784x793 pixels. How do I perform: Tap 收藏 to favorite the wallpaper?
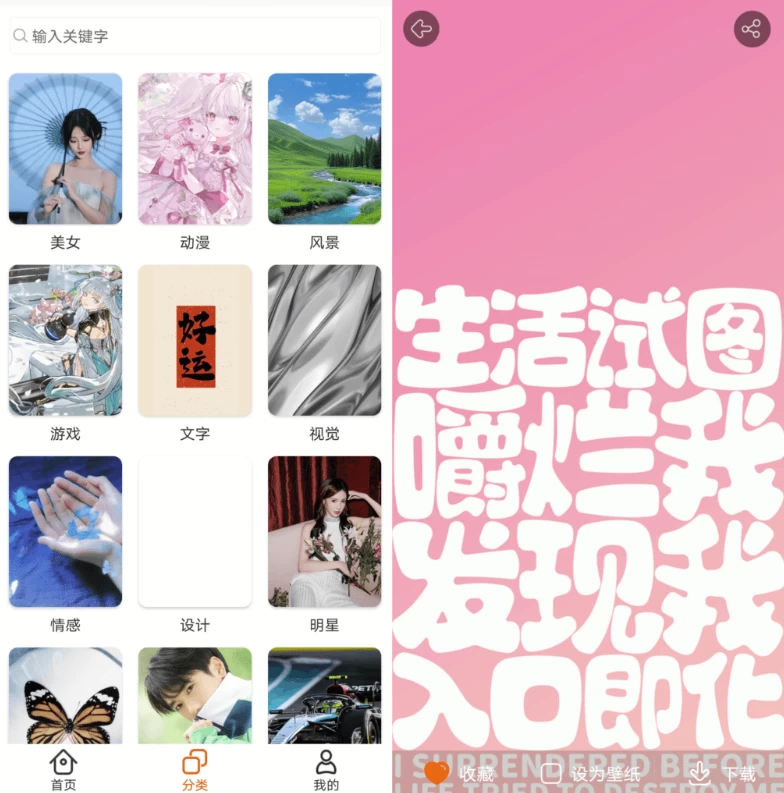[x=459, y=773]
